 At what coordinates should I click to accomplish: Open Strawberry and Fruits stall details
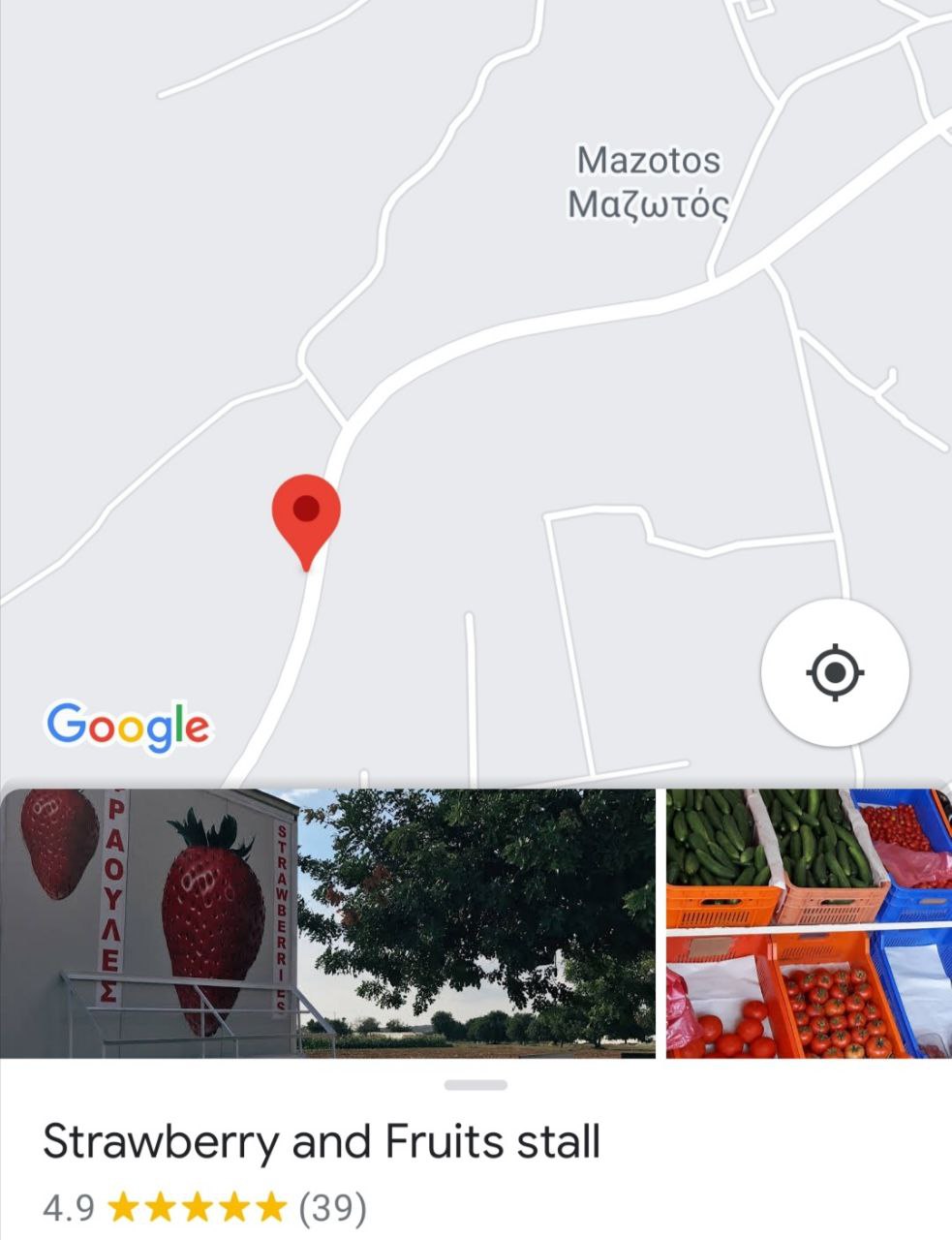[x=322, y=1142]
